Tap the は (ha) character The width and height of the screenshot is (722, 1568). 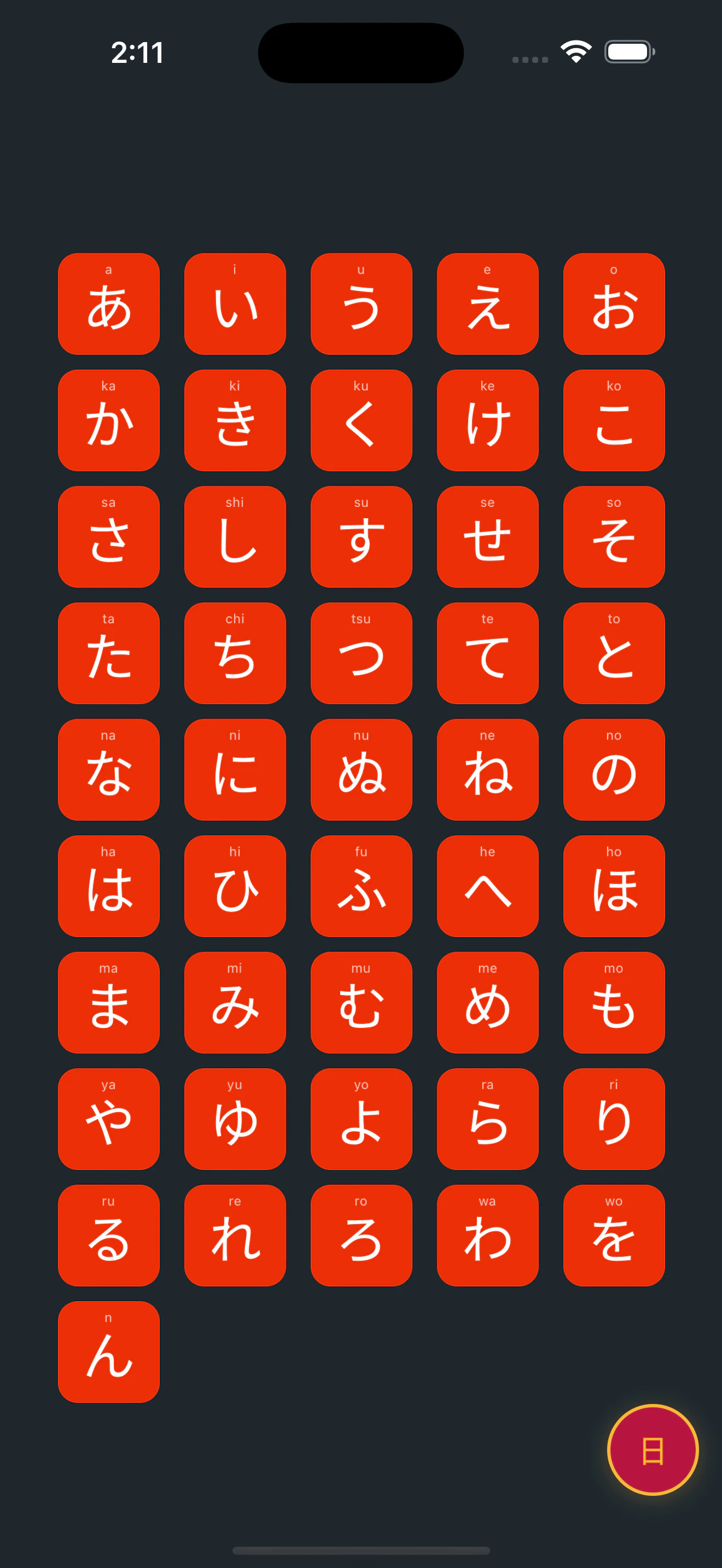(x=109, y=886)
